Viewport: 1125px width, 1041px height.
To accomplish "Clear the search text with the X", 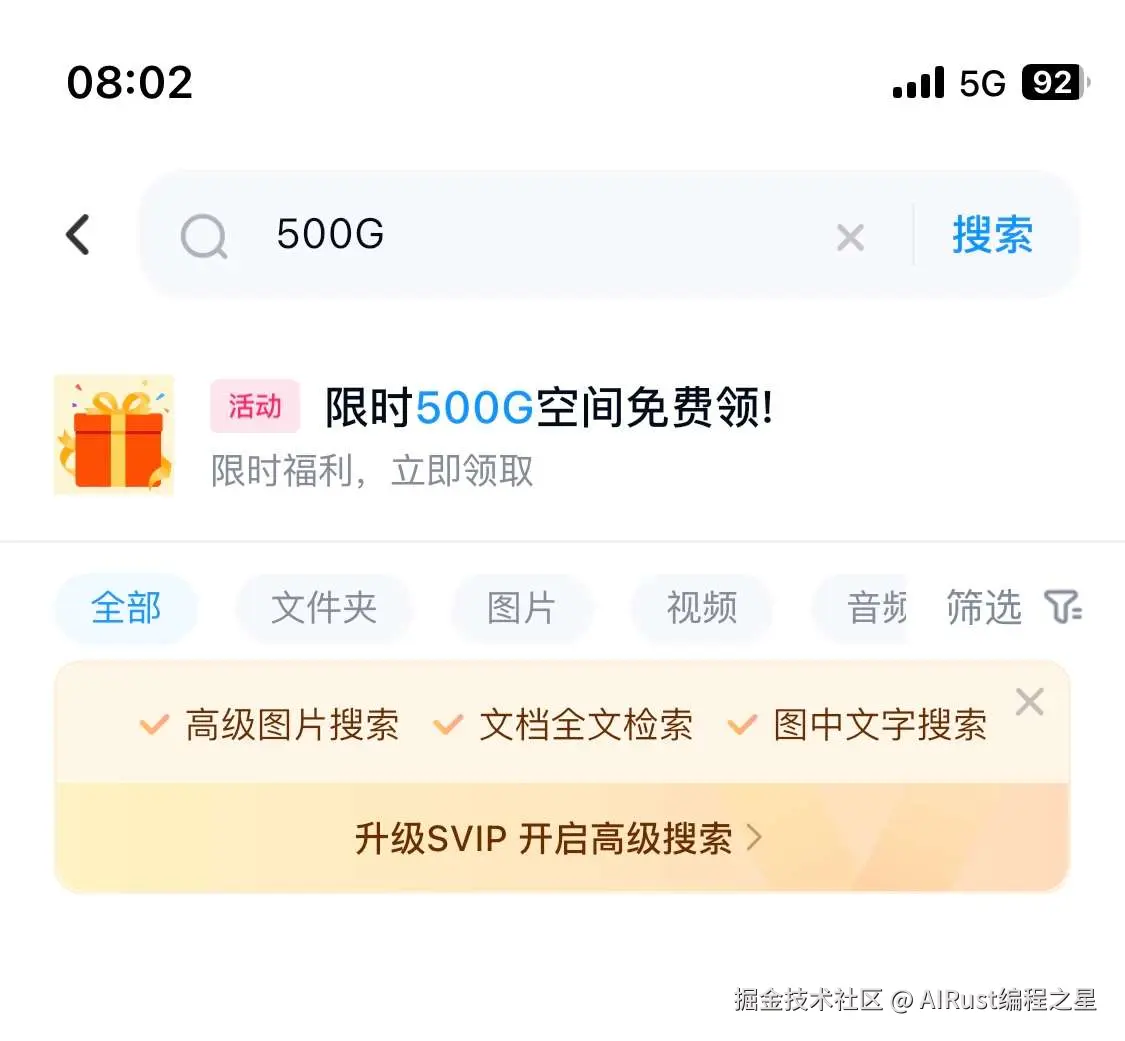I will [x=850, y=237].
